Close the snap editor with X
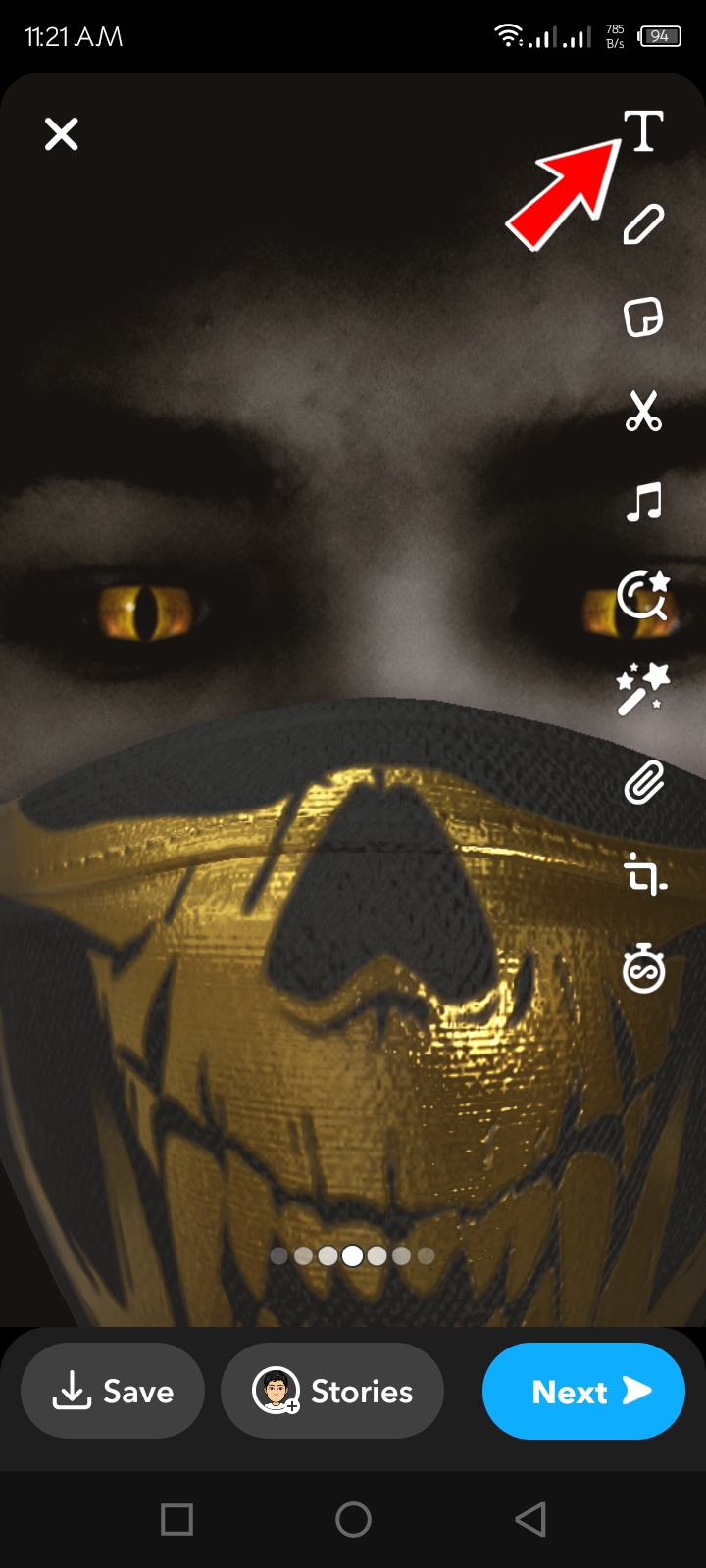Screen dimensions: 706x1568 61,134
